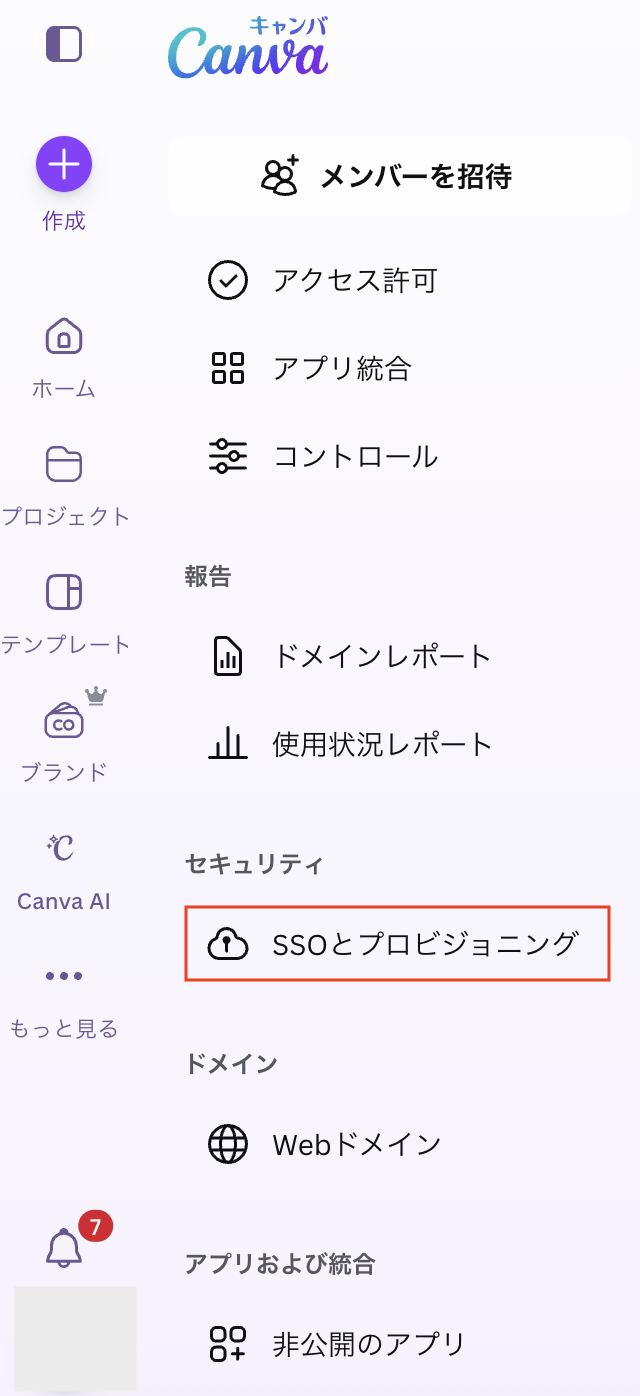Expand もっと見る options
Viewport: 640px width, 1396px height.
(x=64, y=995)
